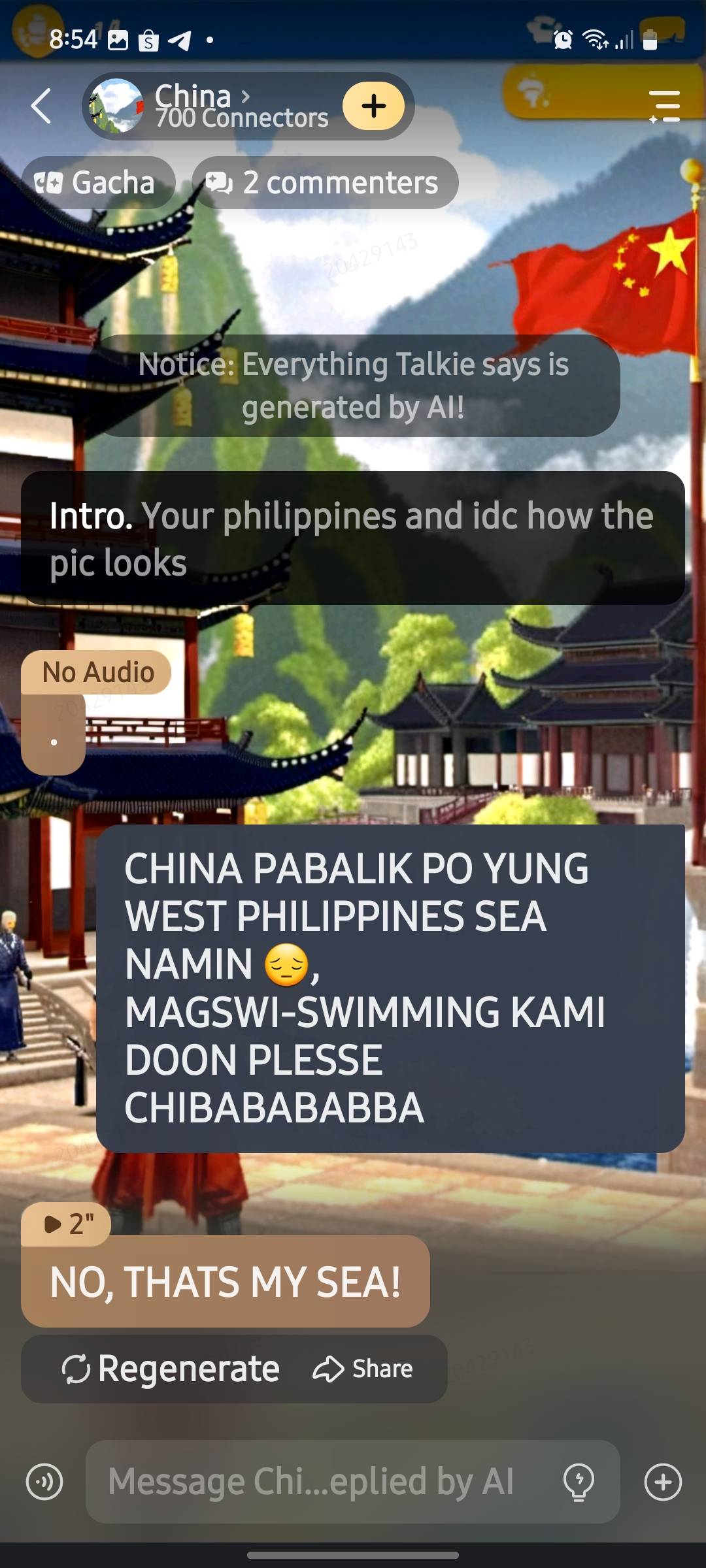Open the plus attachments button
The image size is (706, 1568).
(x=663, y=1482)
